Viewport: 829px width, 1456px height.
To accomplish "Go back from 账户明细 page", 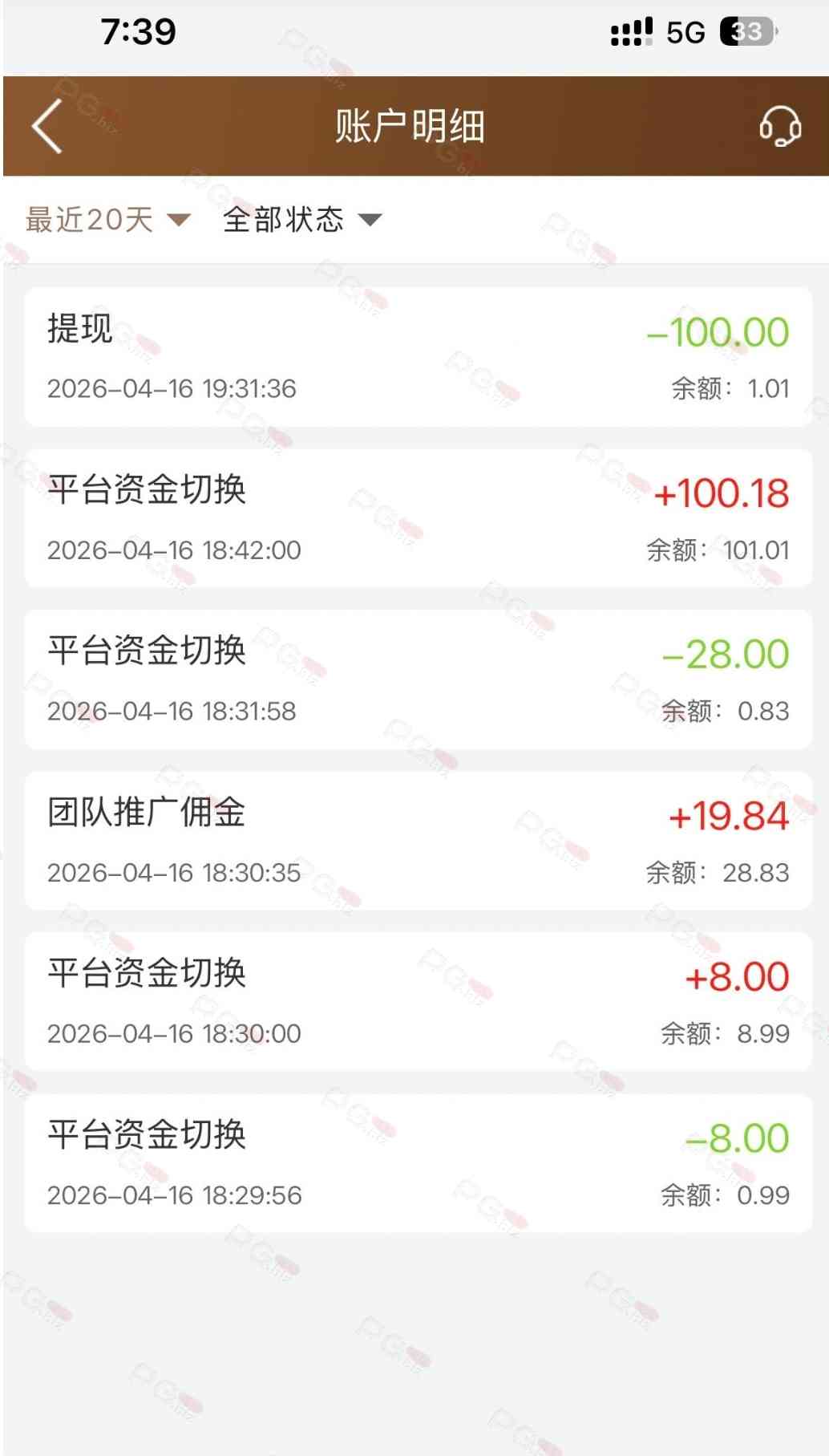I will coord(47,127).
